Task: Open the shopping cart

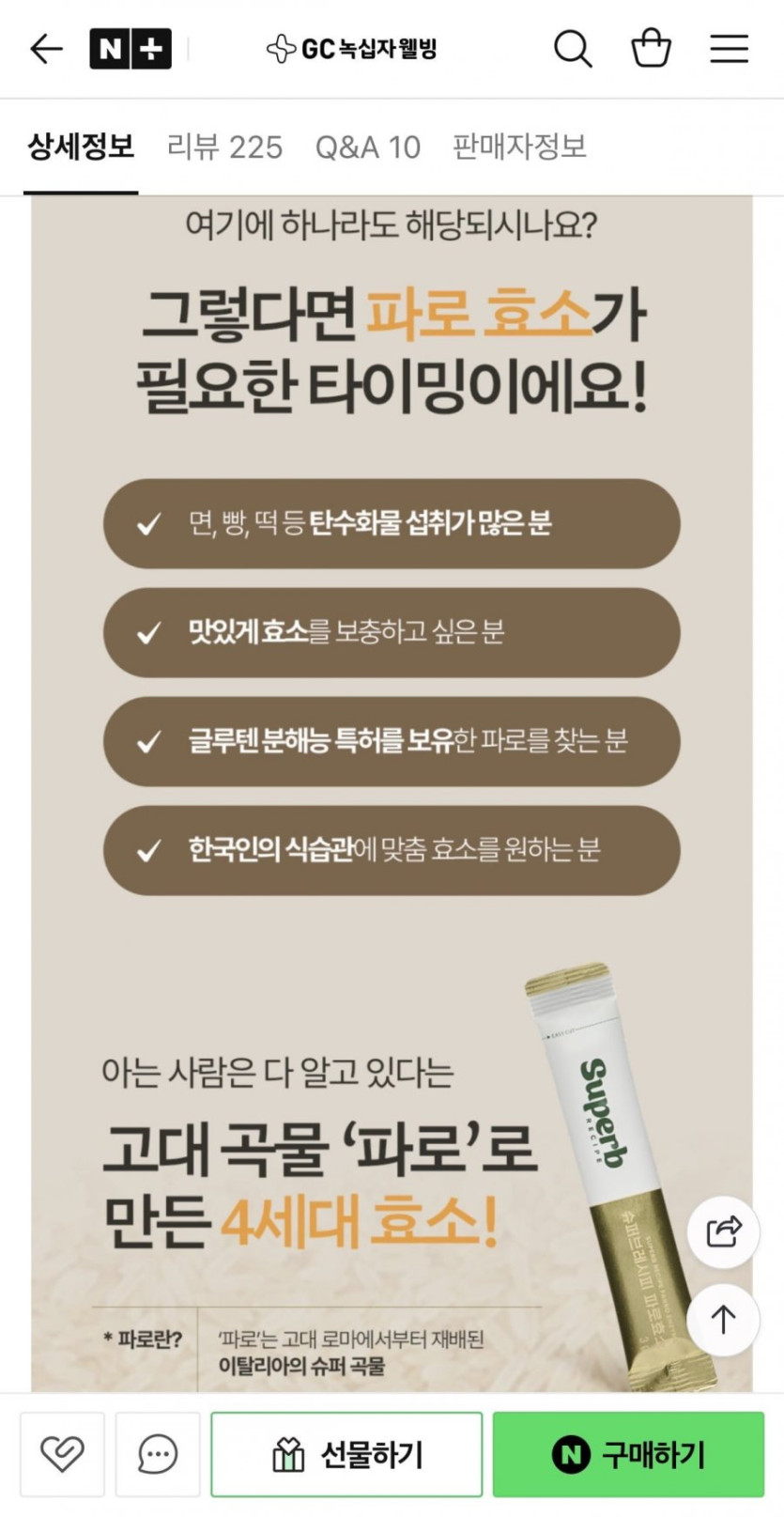Action: point(651,48)
